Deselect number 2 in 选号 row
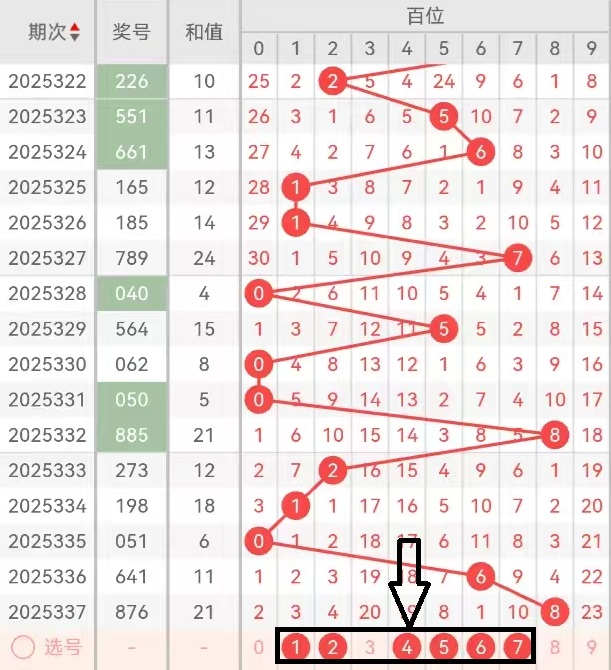611x670 pixels. click(x=333, y=647)
